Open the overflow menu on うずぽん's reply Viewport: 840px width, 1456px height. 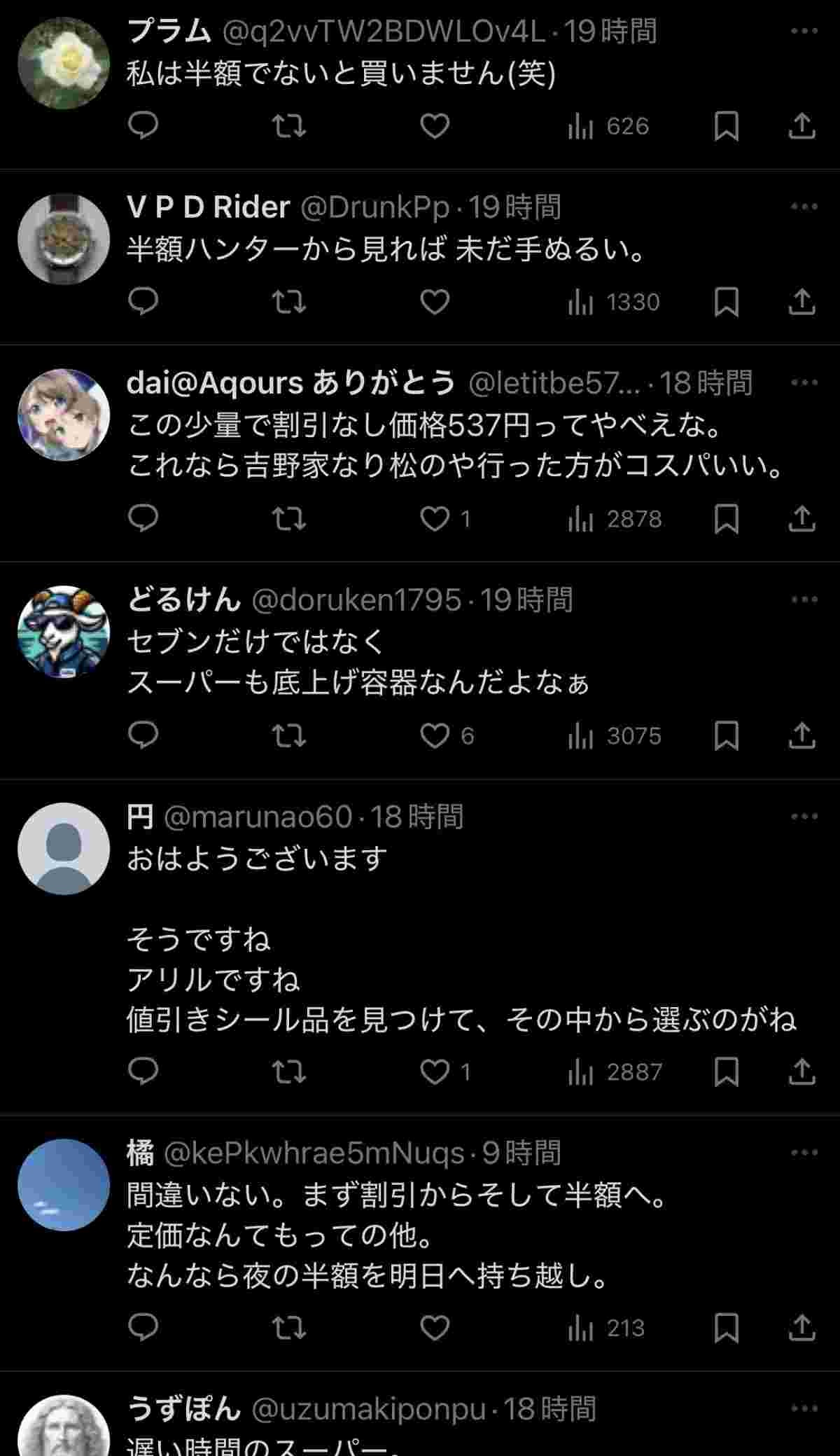click(804, 1409)
